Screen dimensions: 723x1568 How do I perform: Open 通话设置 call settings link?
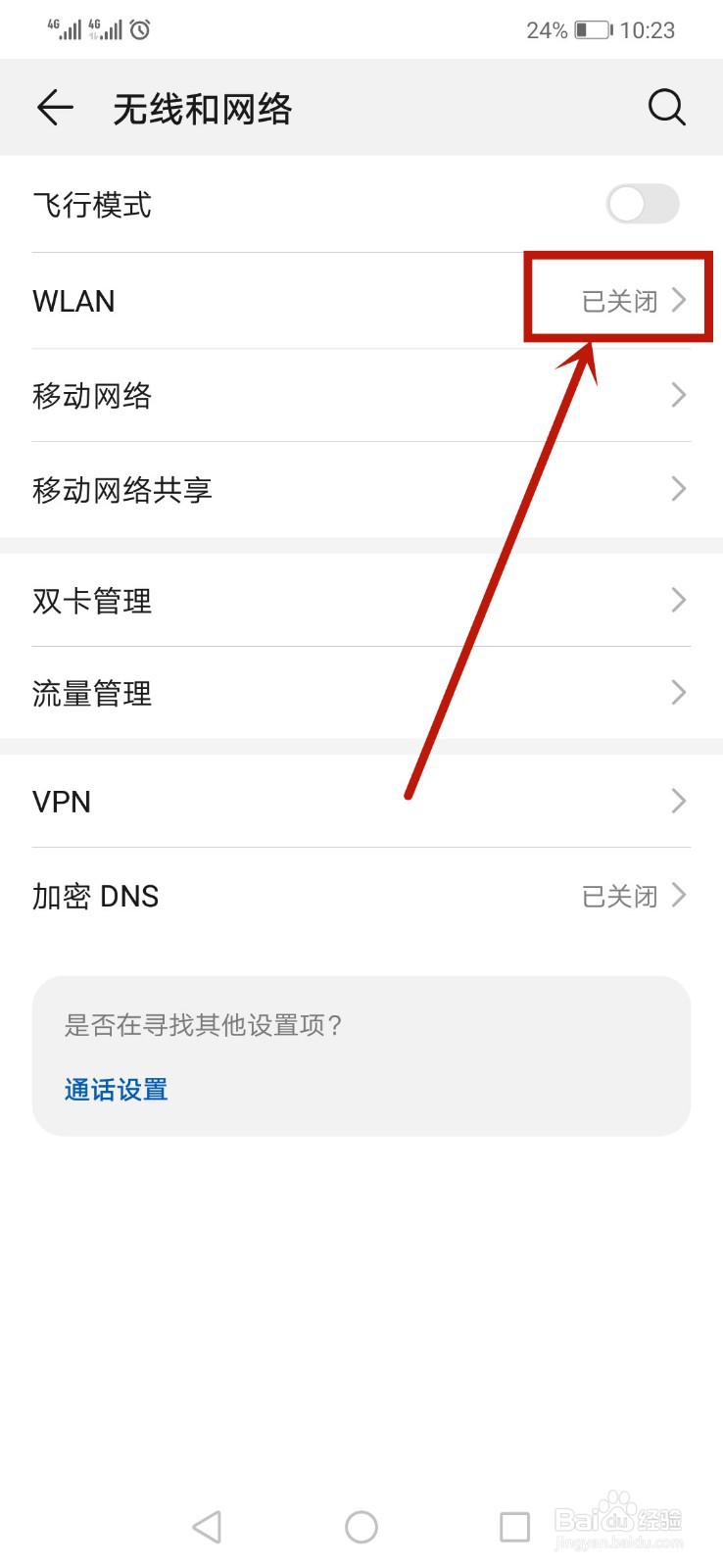pos(115,1089)
